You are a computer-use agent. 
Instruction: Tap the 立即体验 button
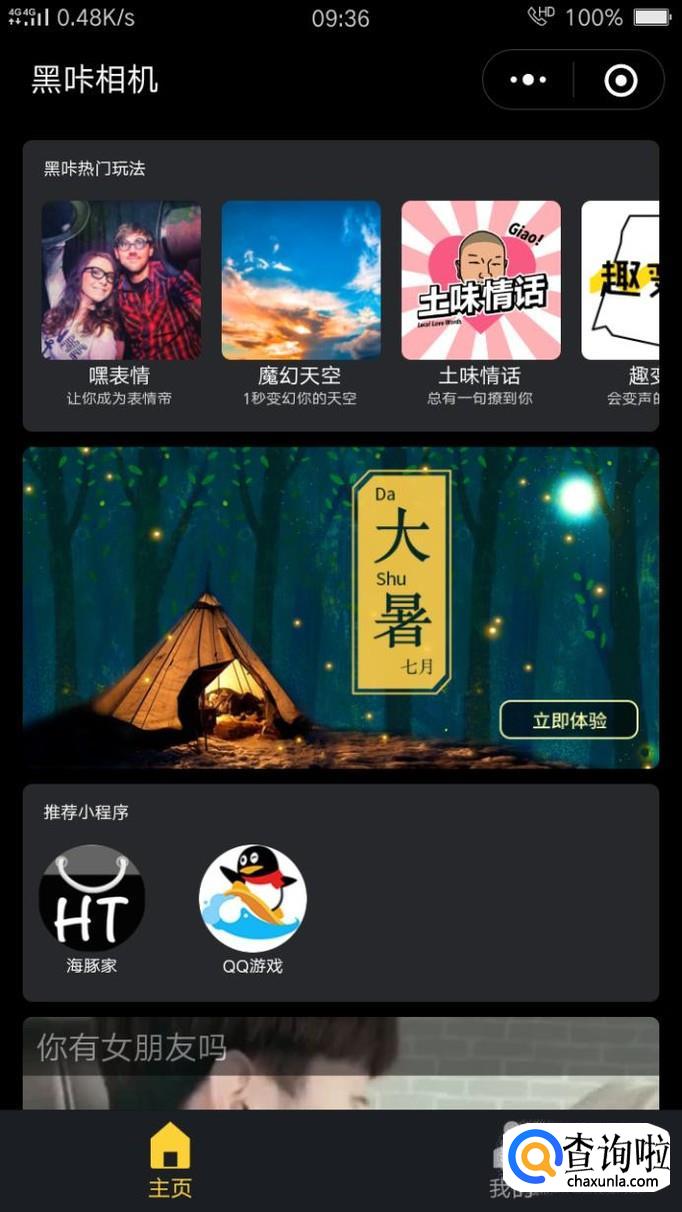click(569, 720)
